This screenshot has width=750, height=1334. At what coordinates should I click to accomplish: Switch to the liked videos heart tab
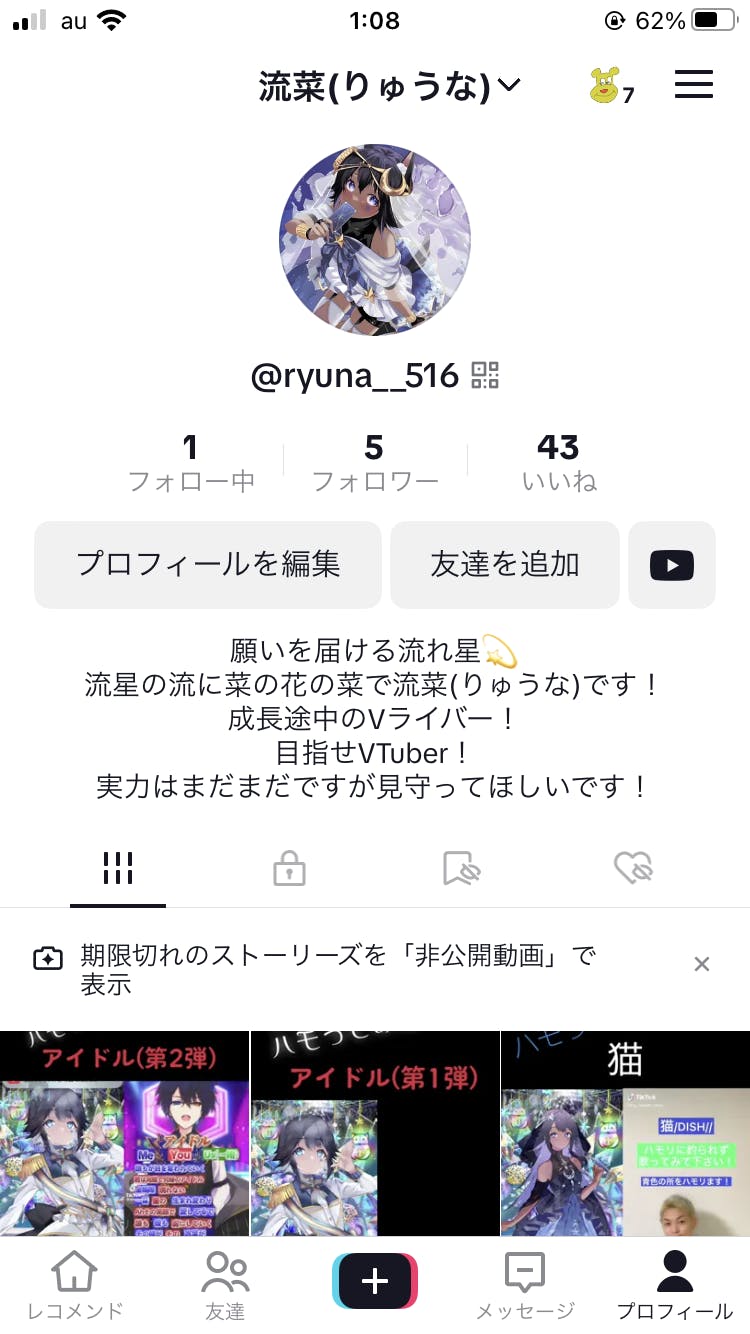(633, 869)
